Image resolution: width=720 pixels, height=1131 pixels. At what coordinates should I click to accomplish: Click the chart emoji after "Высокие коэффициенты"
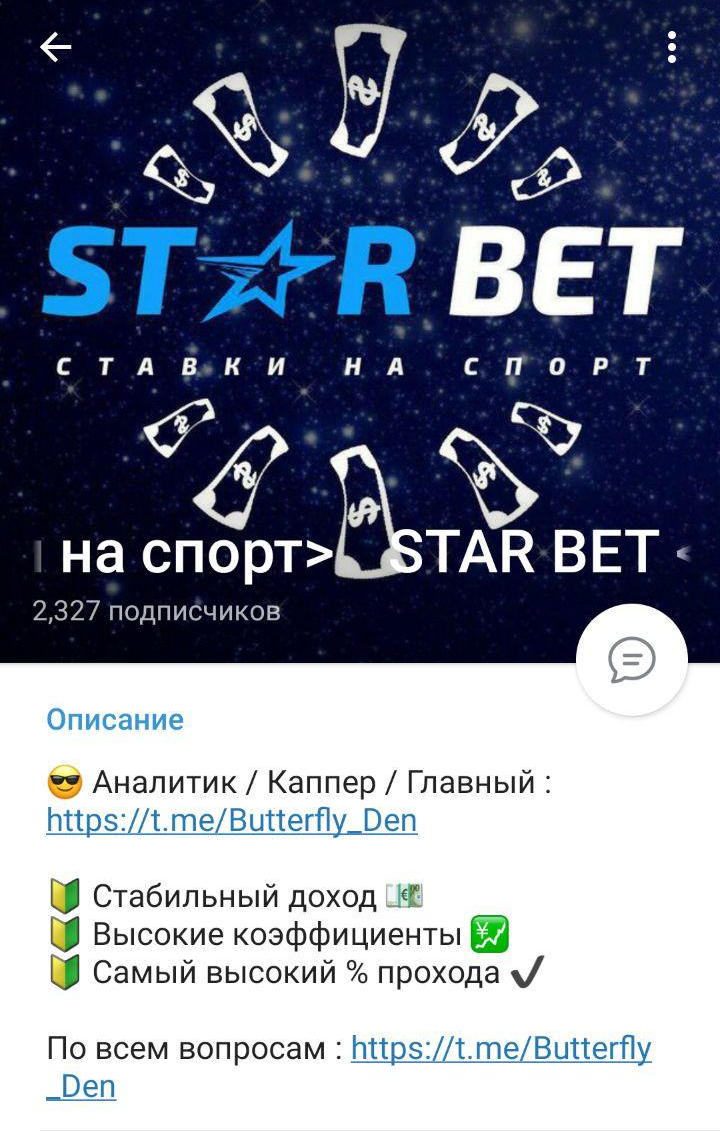tap(489, 935)
